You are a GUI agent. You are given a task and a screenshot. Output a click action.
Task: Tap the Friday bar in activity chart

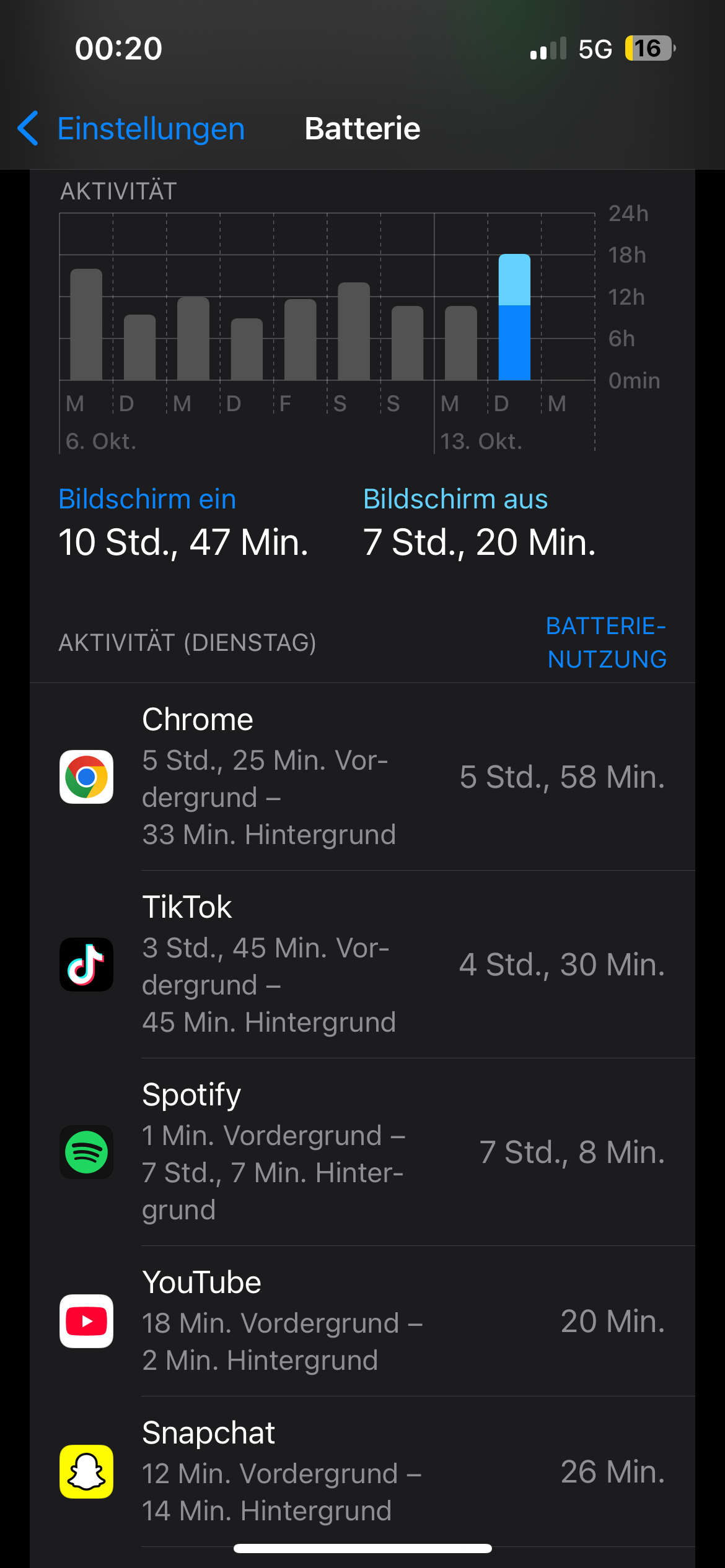coord(301,339)
